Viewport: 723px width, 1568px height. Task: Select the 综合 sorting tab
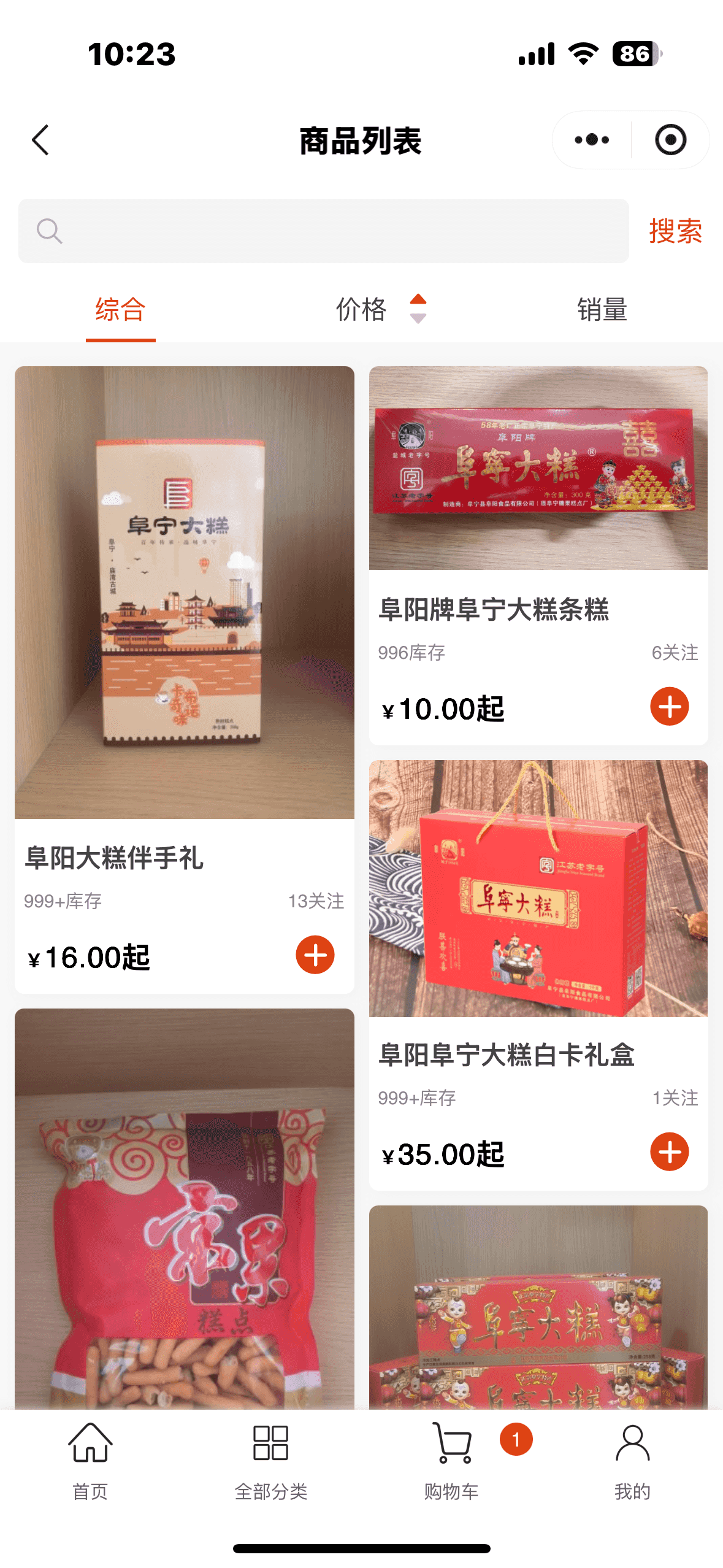(120, 310)
